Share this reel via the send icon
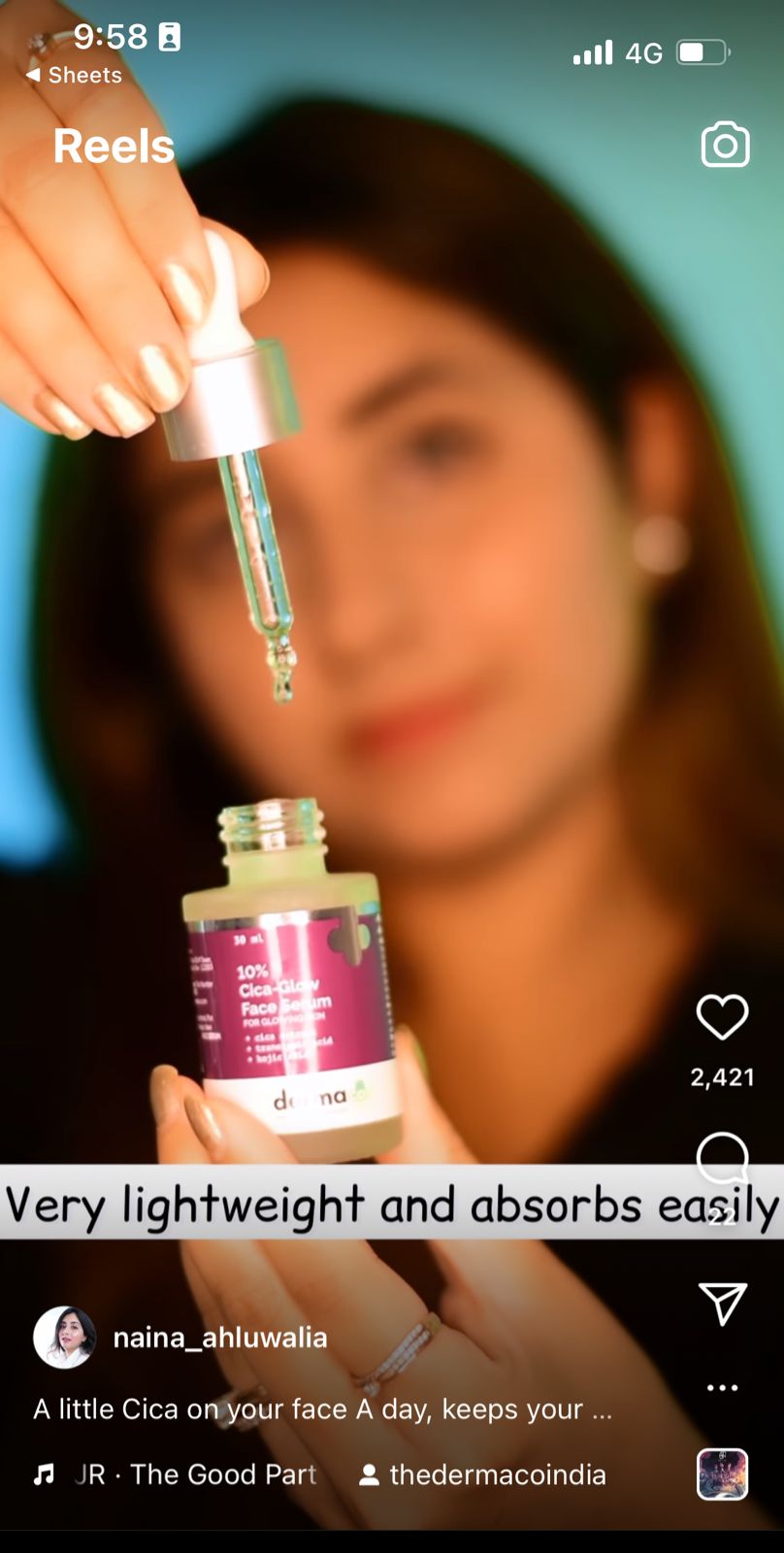 pos(722,1304)
